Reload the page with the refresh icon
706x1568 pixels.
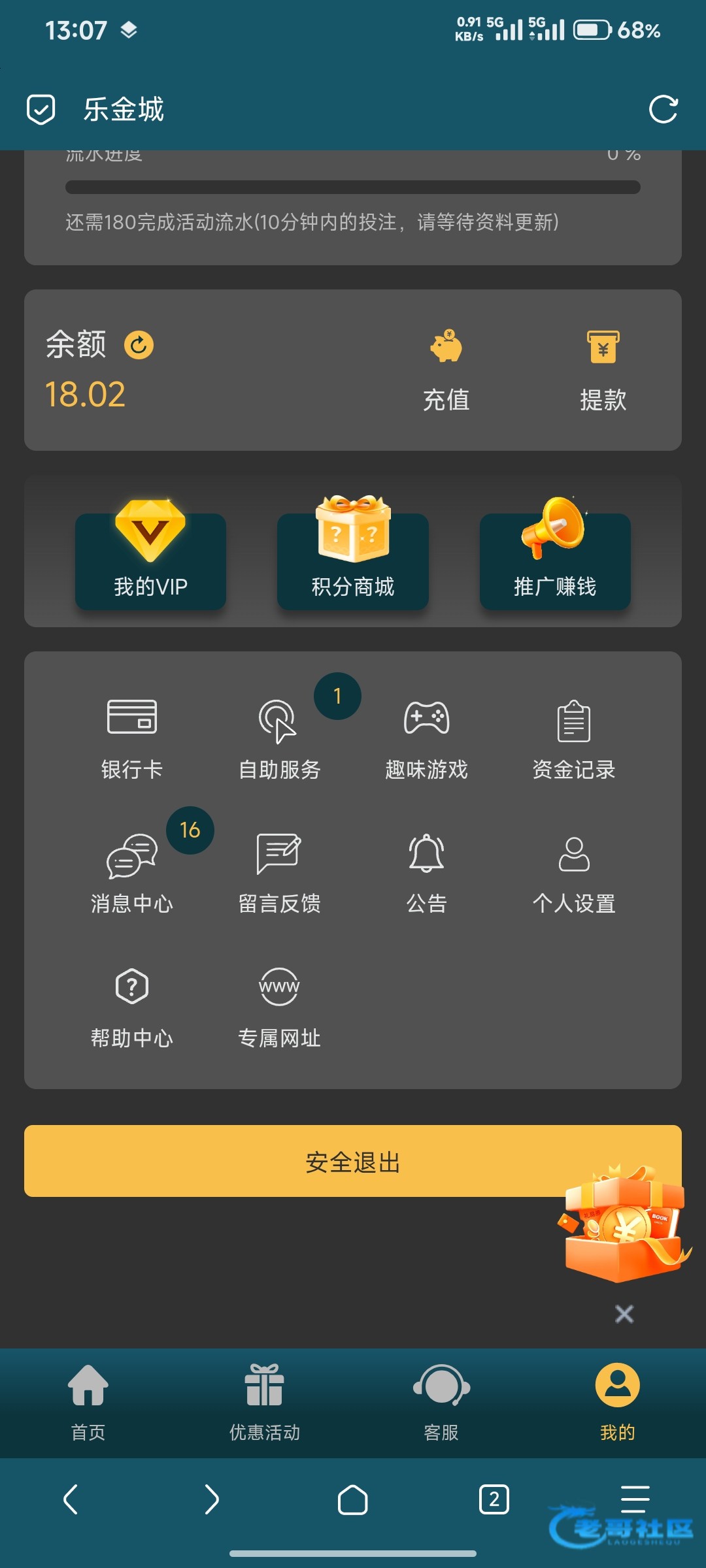tap(663, 109)
